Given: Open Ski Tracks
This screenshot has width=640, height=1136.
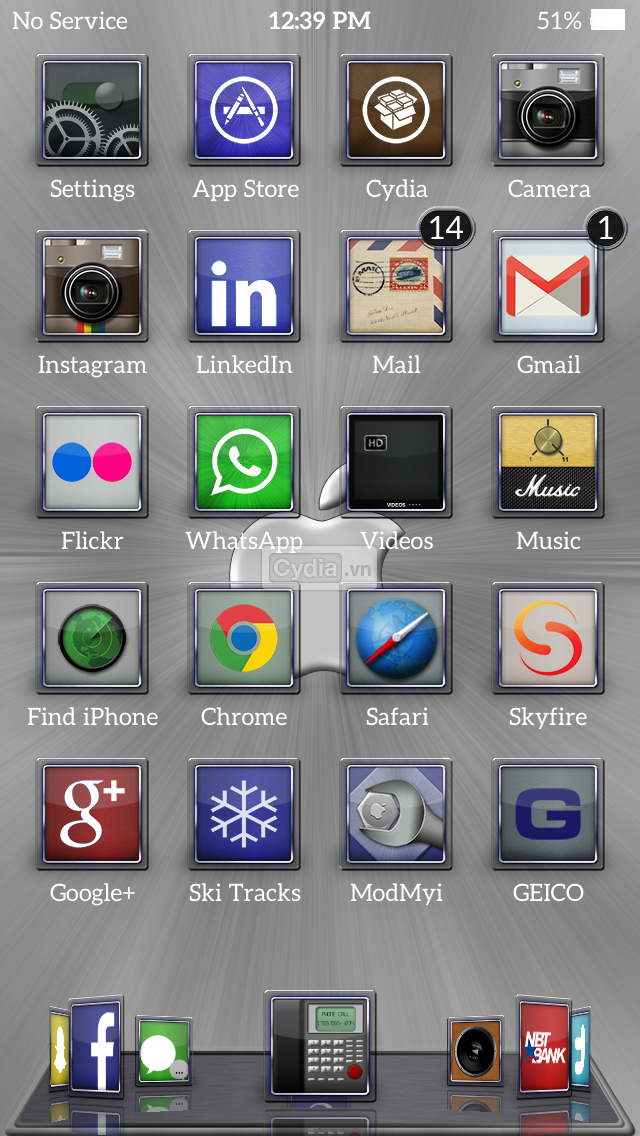Looking at the screenshot, I should [244, 815].
